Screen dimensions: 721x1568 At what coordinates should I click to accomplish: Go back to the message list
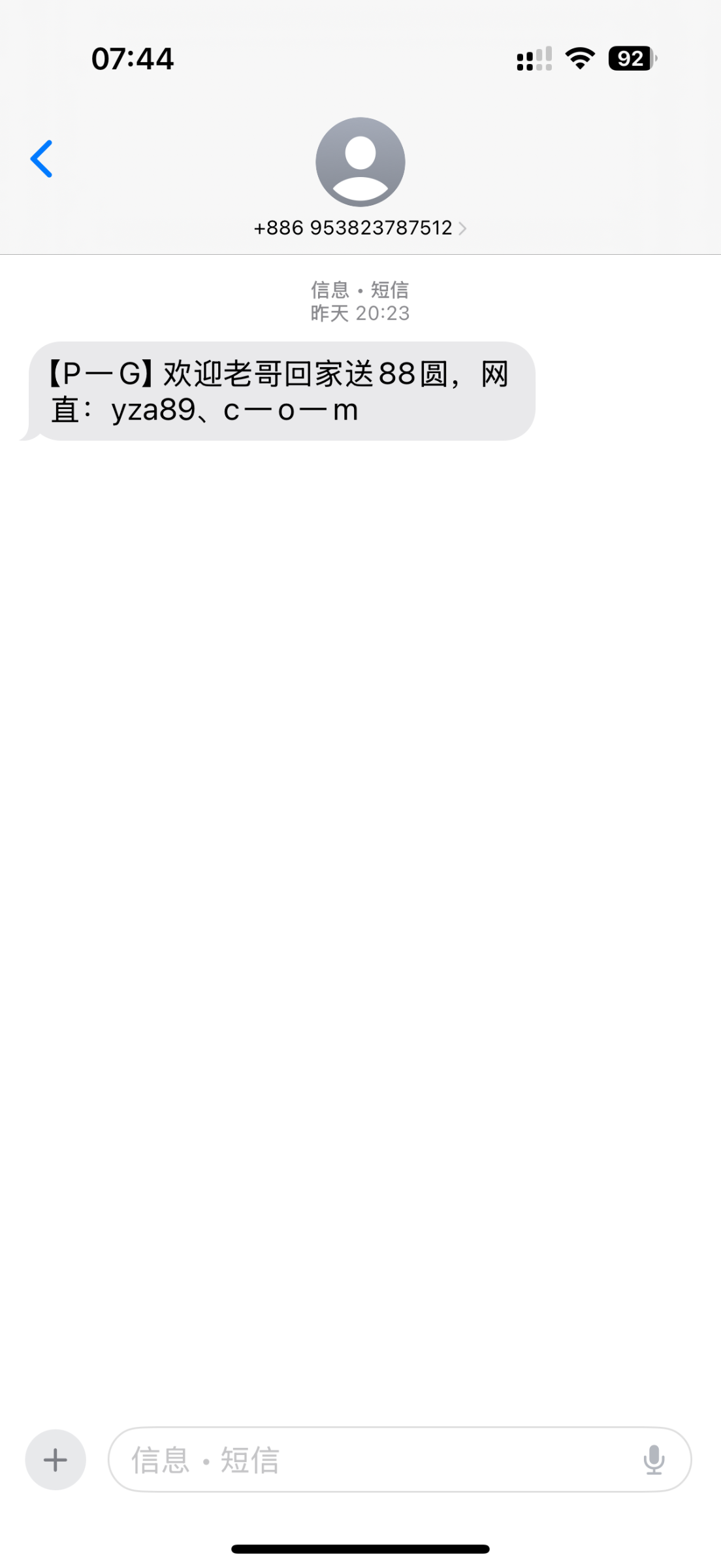[x=42, y=159]
